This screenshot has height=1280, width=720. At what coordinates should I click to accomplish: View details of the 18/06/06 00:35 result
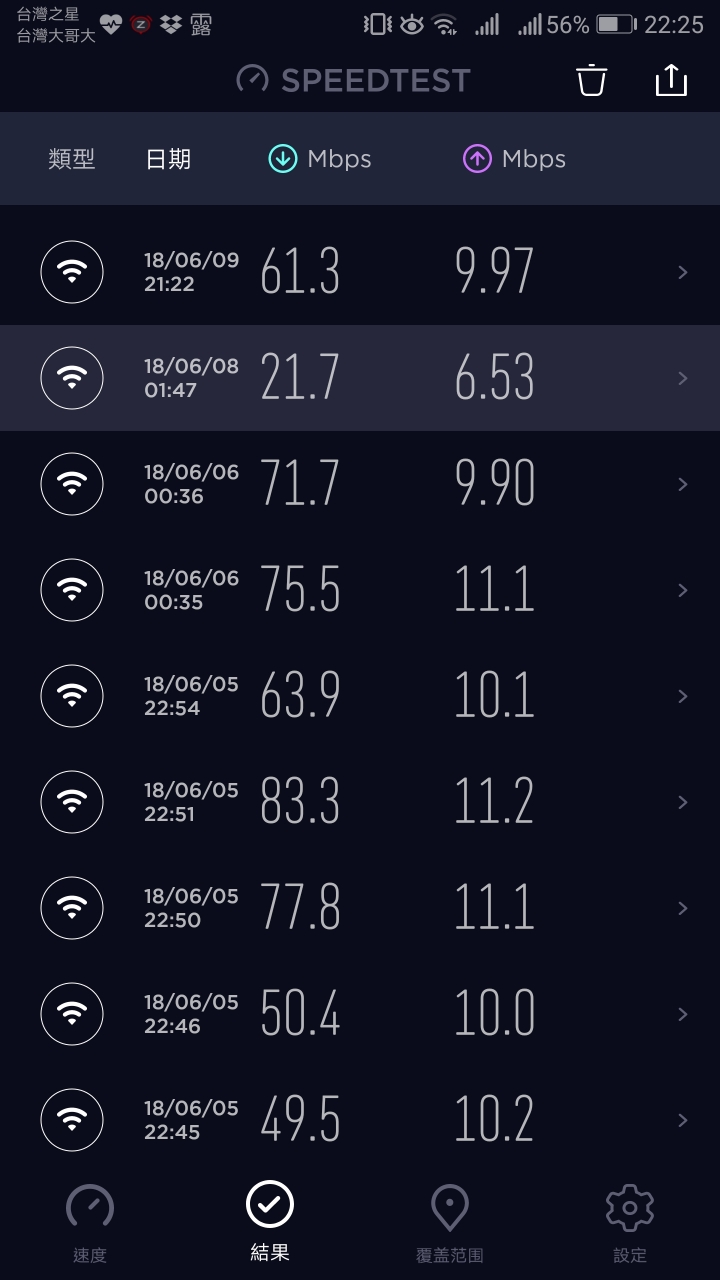click(x=360, y=590)
